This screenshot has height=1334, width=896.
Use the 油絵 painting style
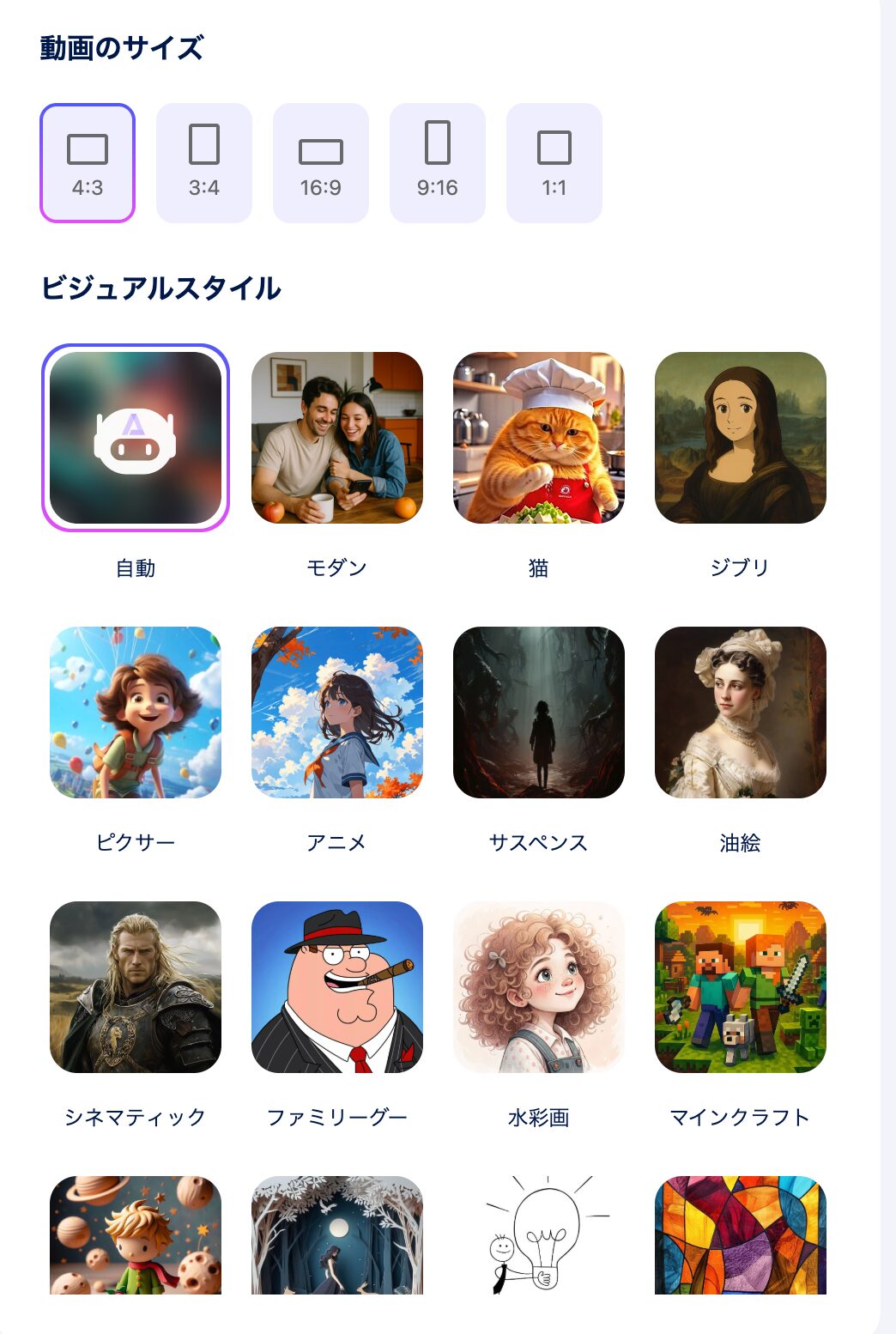click(741, 712)
